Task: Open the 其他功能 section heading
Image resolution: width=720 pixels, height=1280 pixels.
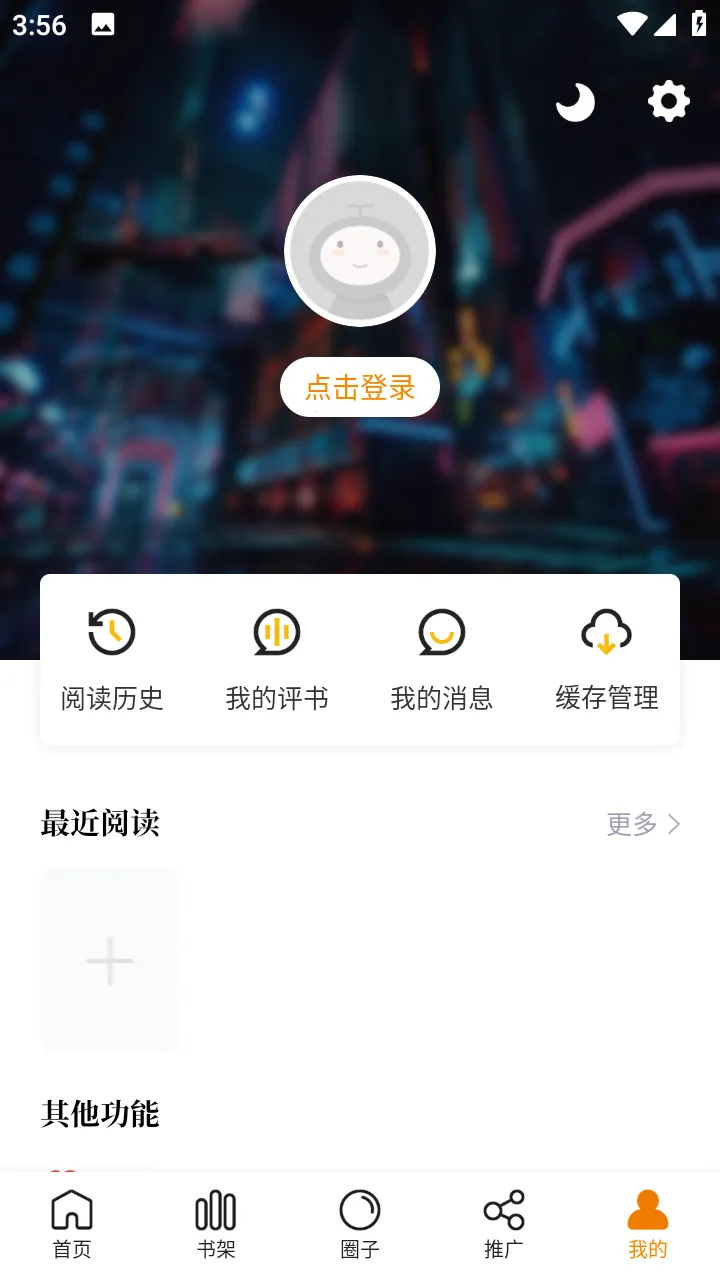Action: [100, 1114]
